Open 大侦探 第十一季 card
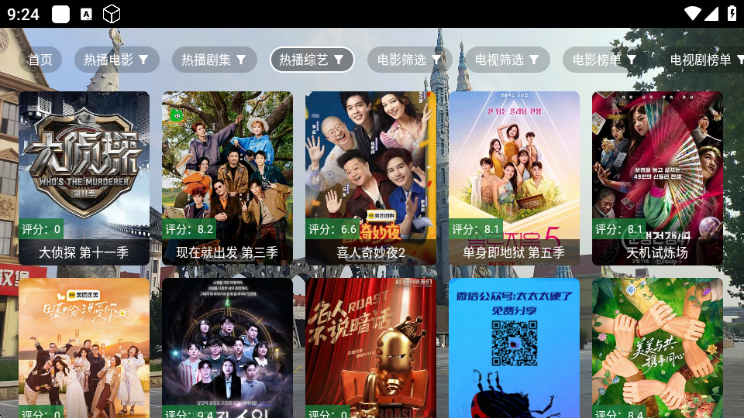 [x=84, y=178]
